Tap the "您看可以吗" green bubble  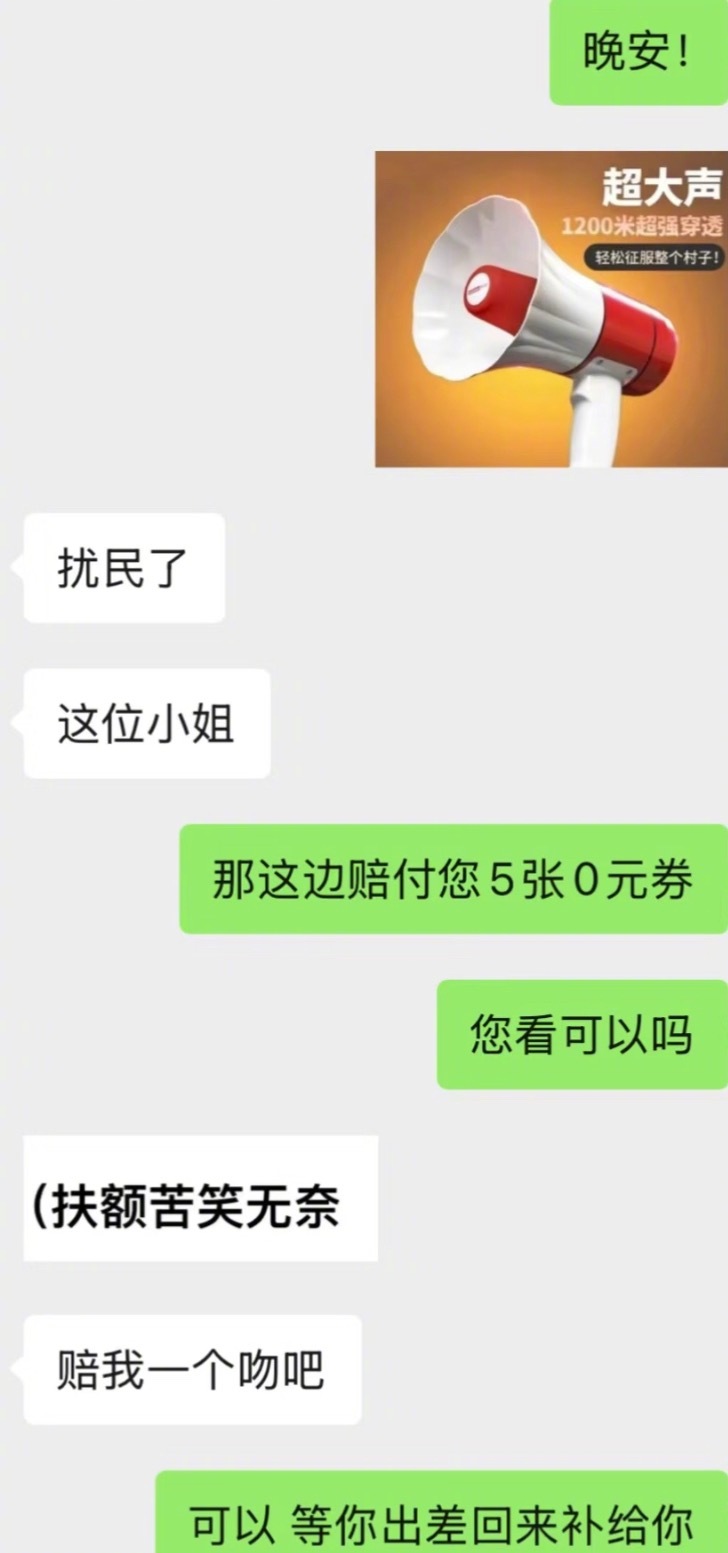580,1036
